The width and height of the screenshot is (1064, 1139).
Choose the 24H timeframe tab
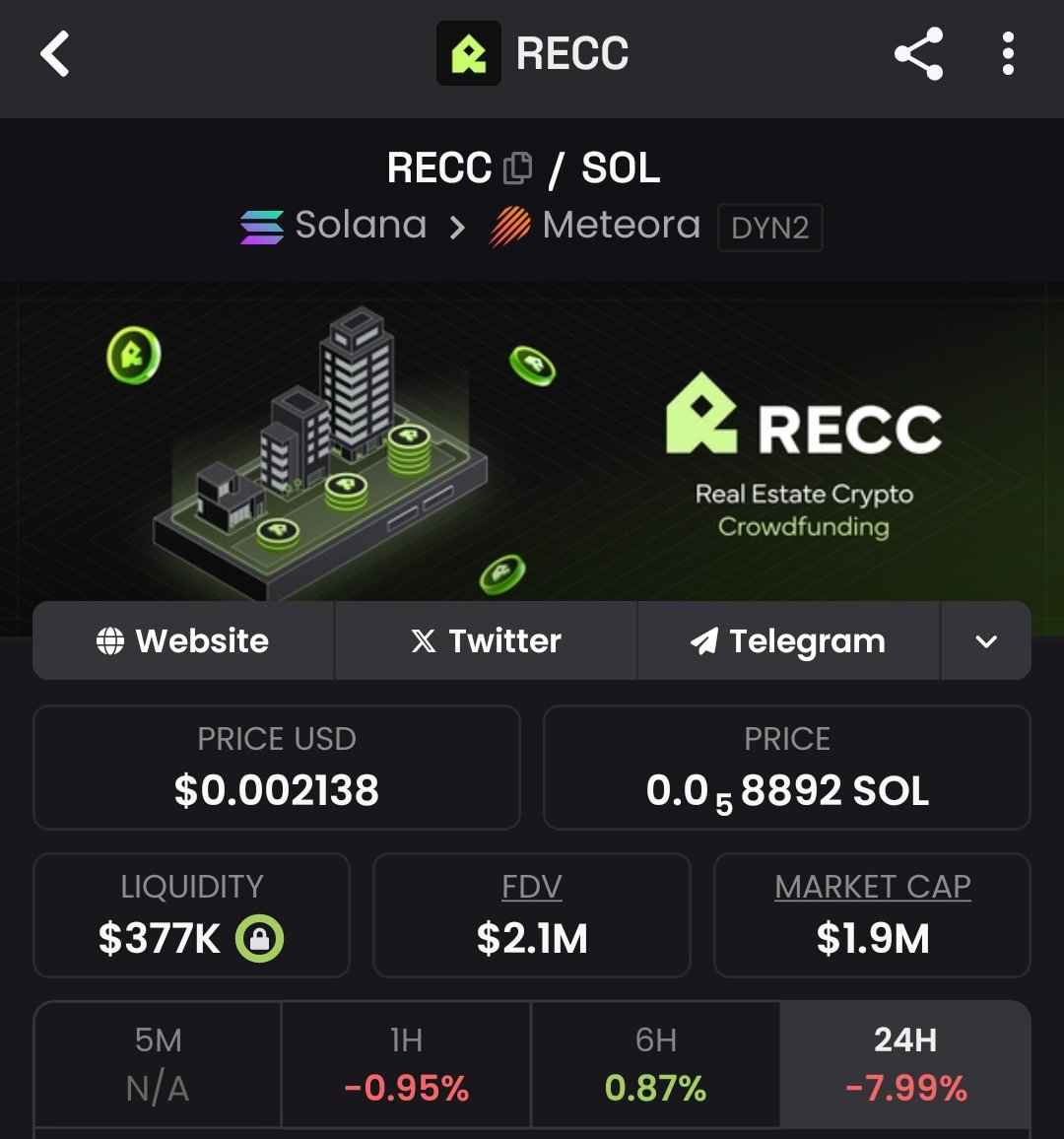(905, 1064)
